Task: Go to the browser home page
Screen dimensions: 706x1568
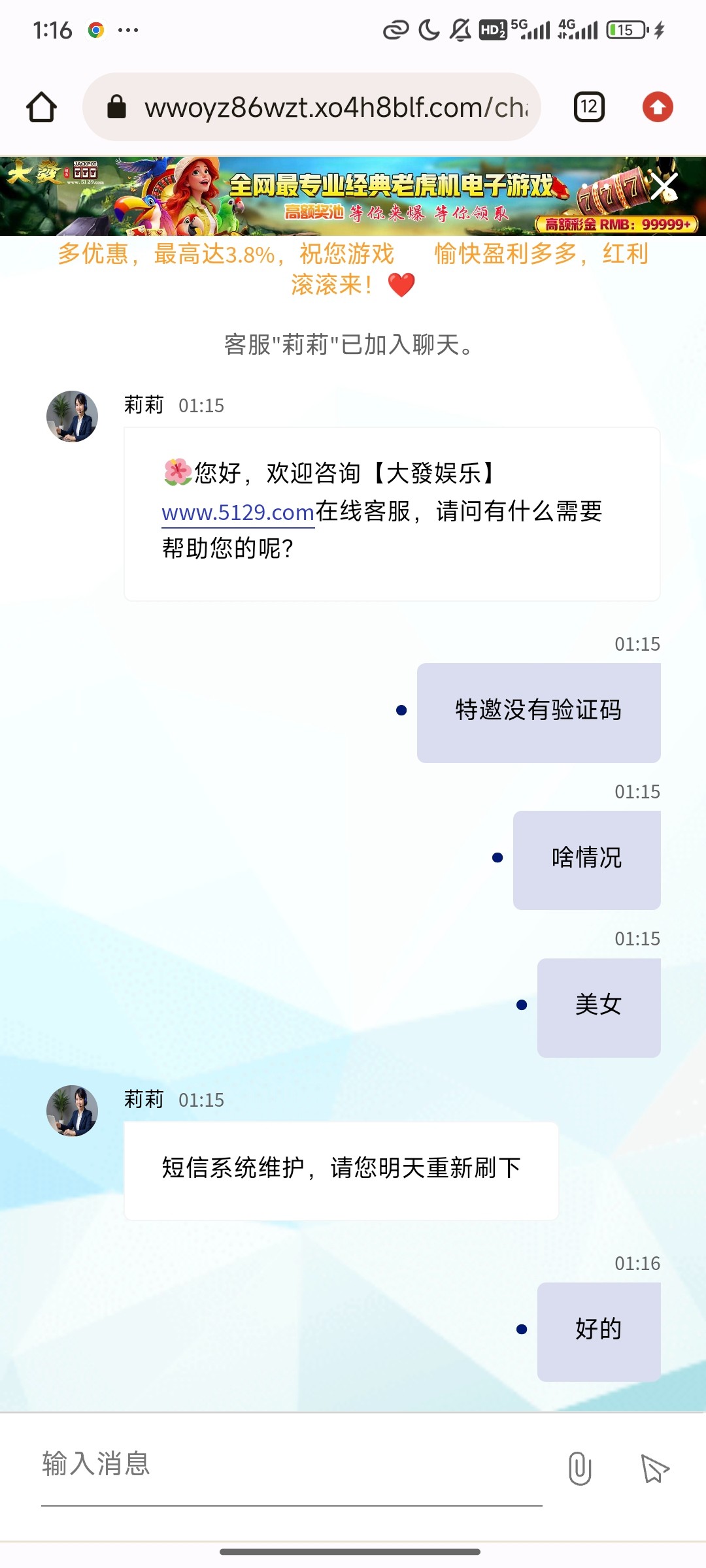Action: pyautogui.click(x=41, y=107)
